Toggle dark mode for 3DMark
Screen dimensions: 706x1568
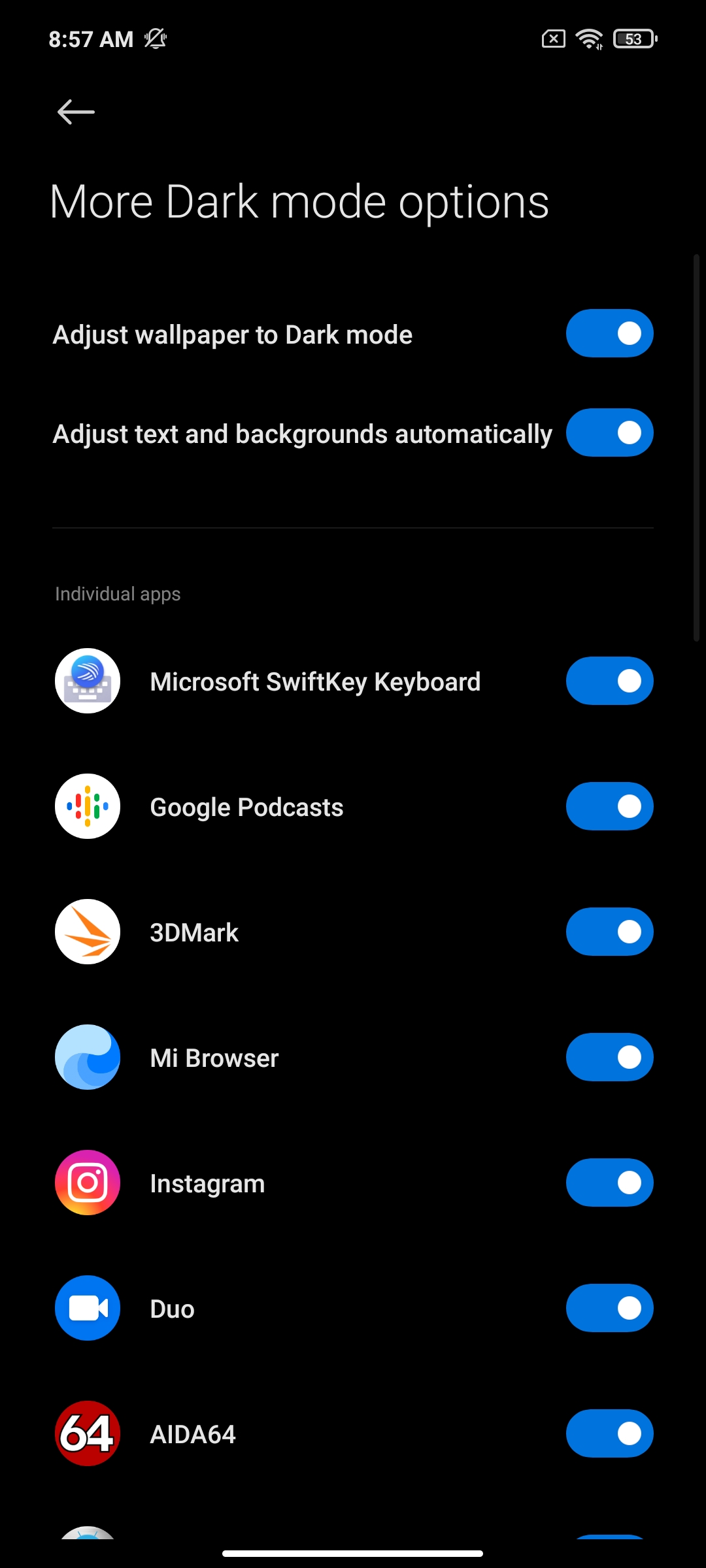point(609,932)
